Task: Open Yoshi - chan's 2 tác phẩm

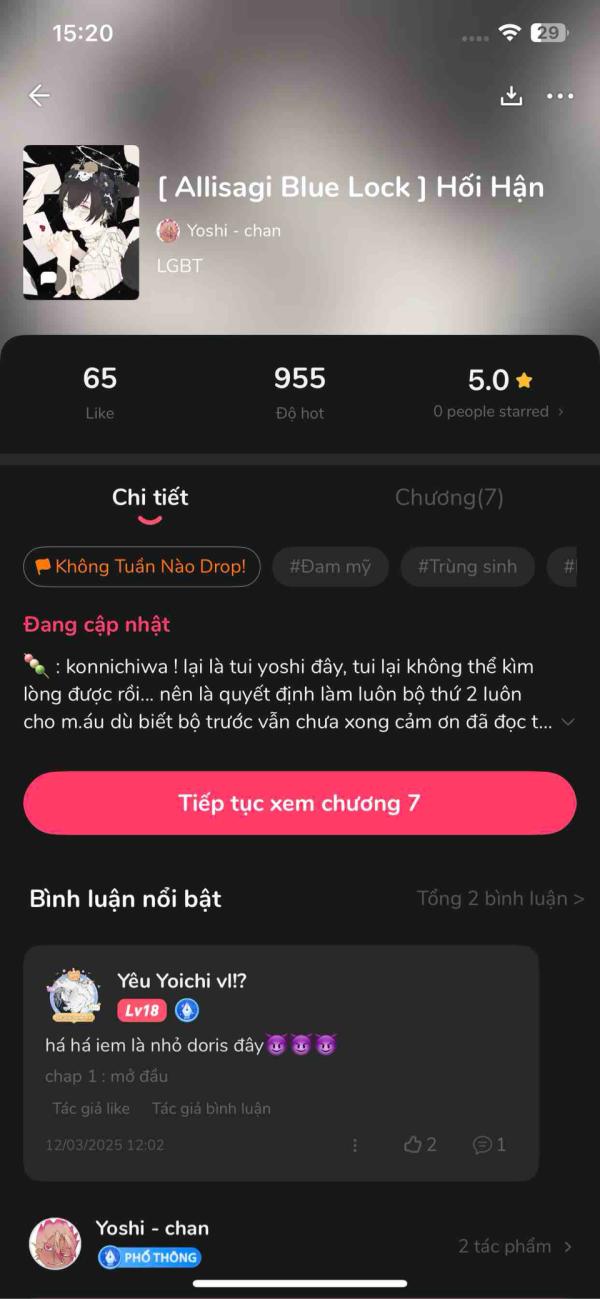Action: pos(515,1246)
